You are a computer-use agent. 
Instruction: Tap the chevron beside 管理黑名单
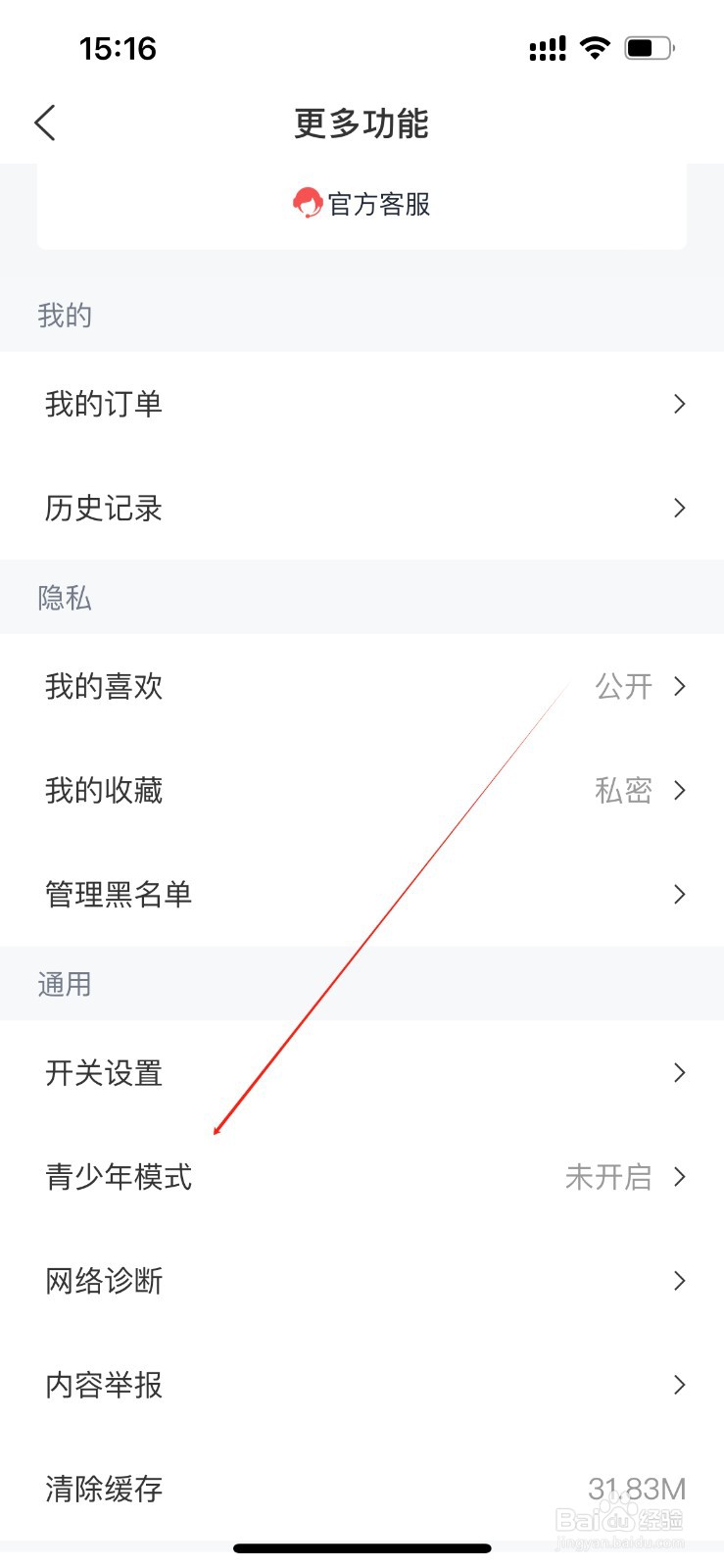pyautogui.click(x=679, y=894)
